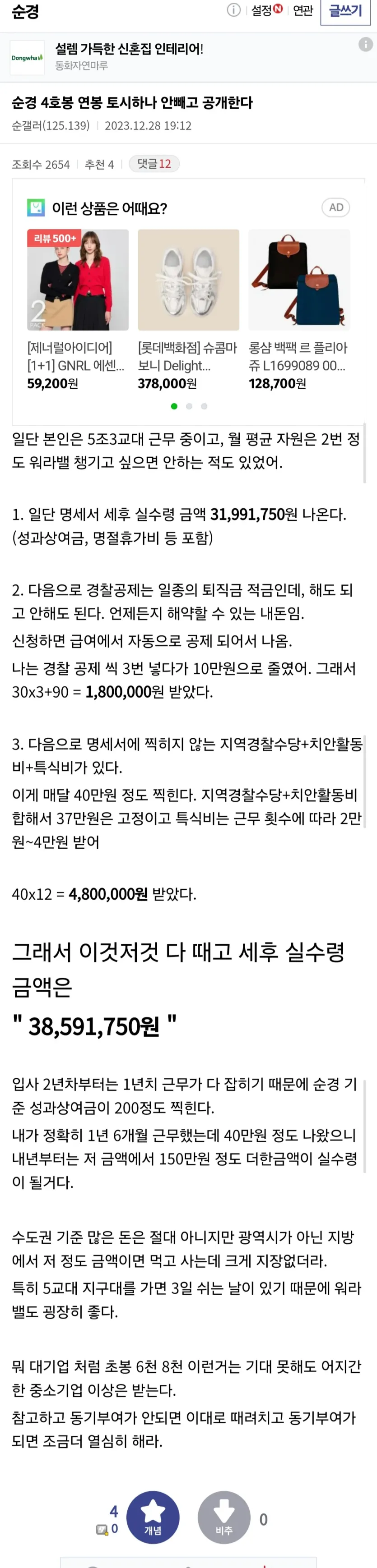Downvote the post with 비추 button
This screenshot has height=1568, width=377.
click(x=223, y=1517)
